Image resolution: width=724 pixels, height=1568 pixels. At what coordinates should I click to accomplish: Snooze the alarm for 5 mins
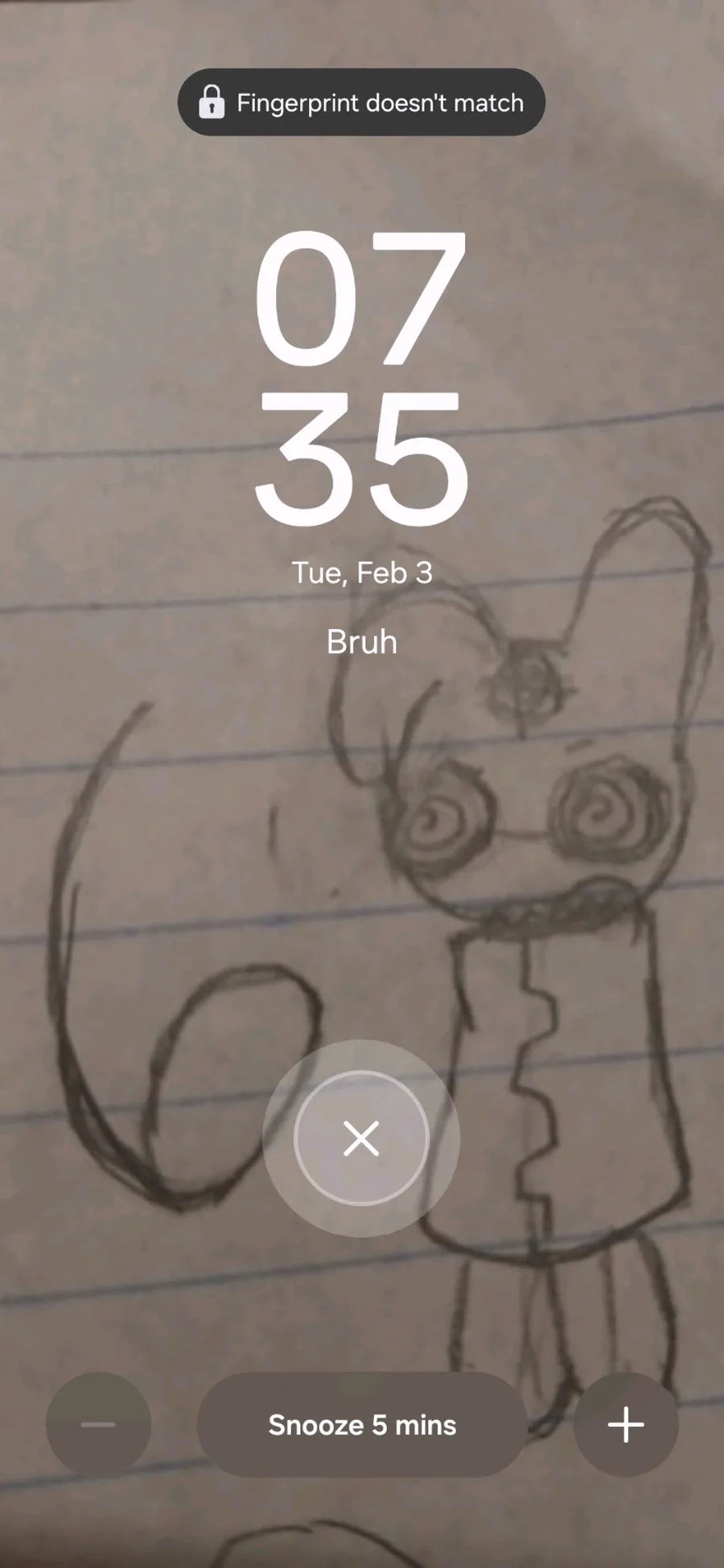[362, 1425]
